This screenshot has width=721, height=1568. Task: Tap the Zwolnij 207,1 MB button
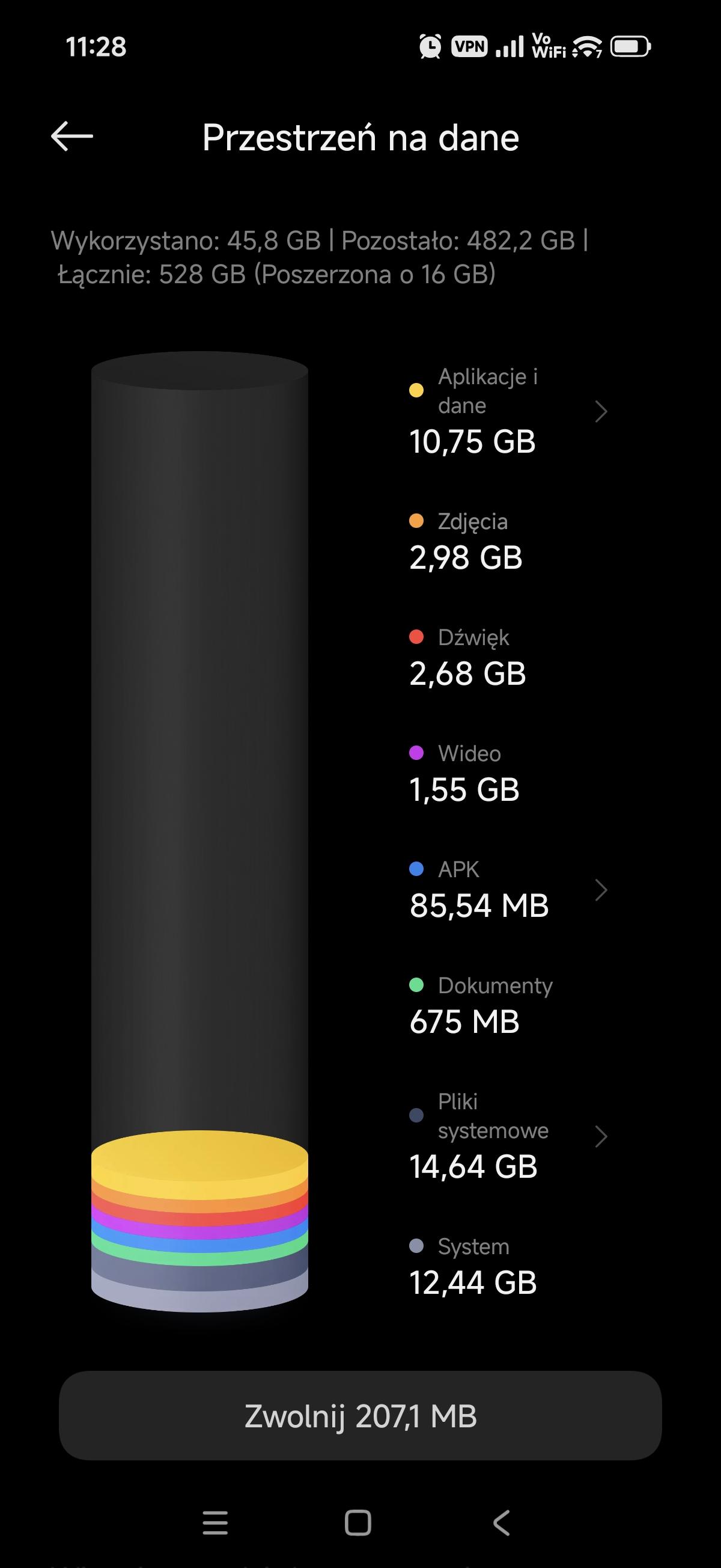(360, 1416)
